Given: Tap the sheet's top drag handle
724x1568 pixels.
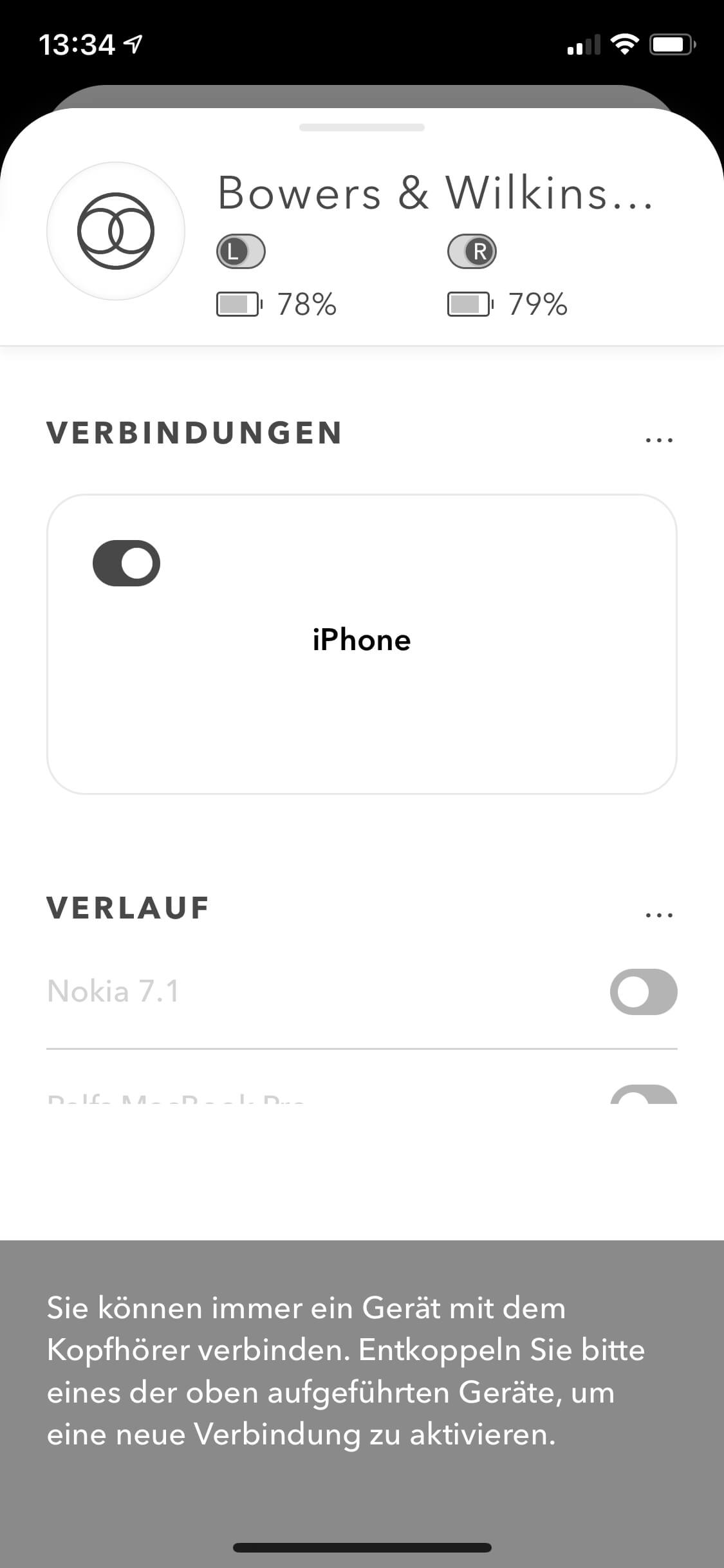Looking at the screenshot, I should click(x=362, y=127).
